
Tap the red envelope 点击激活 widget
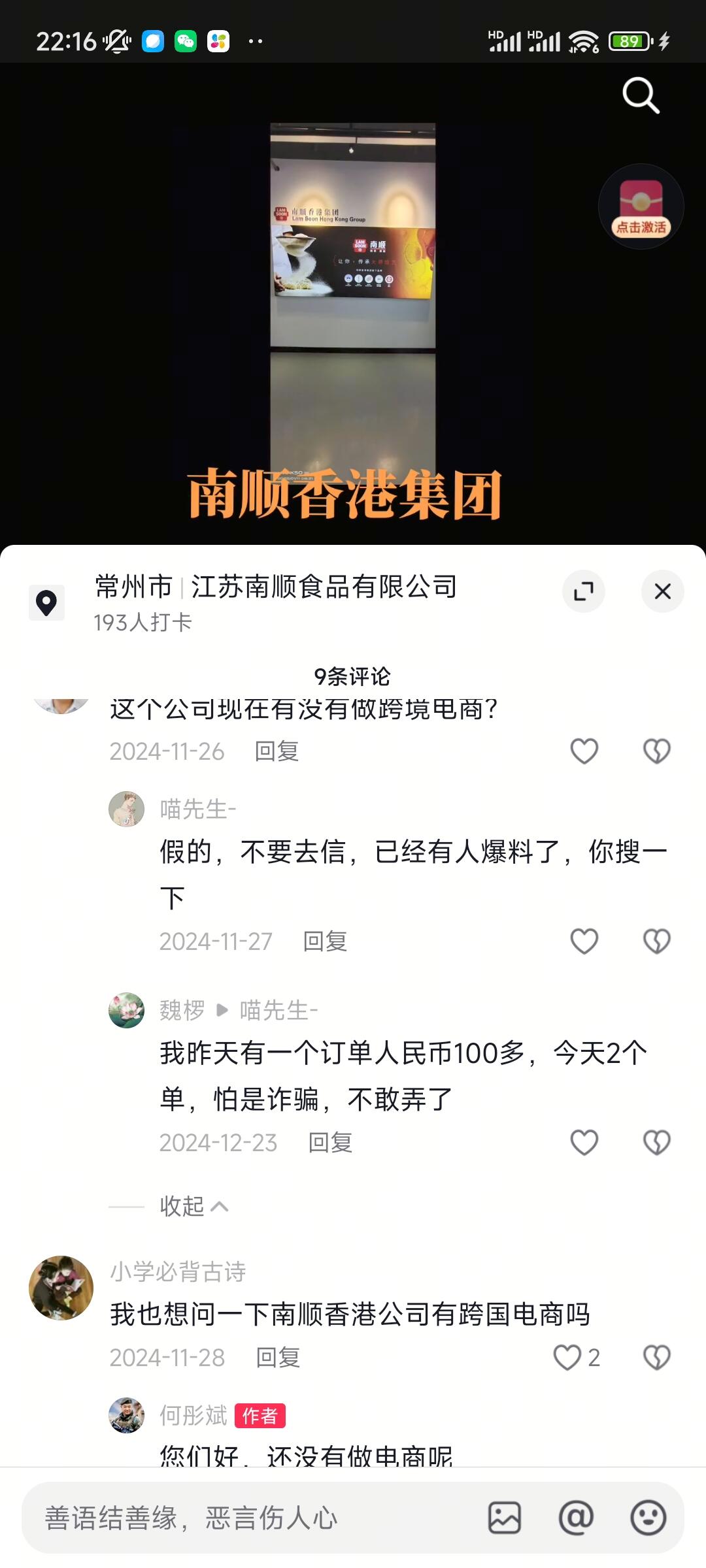click(x=641, y=206)
